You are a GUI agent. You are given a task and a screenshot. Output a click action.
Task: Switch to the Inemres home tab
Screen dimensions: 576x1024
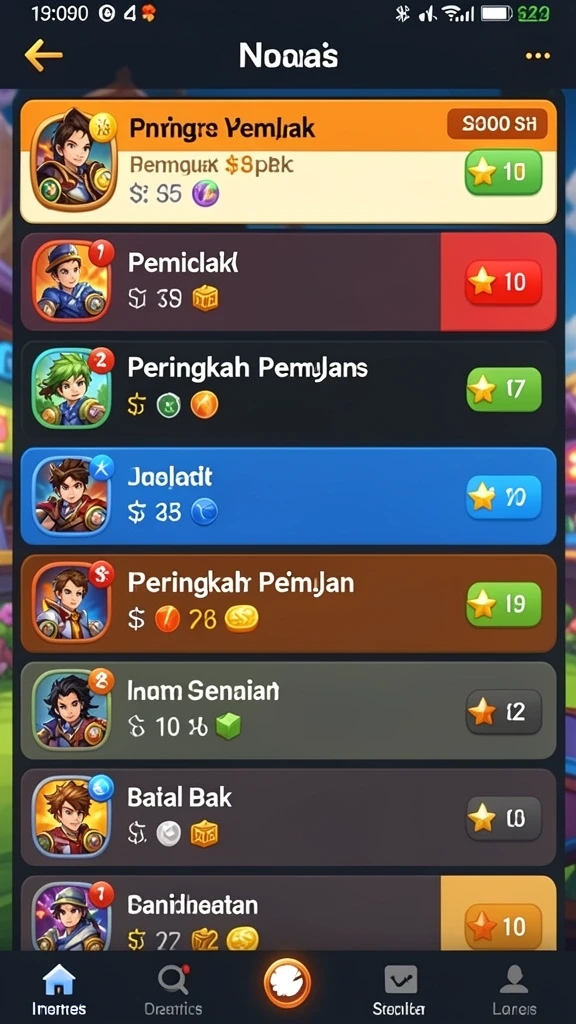(59, 989)
